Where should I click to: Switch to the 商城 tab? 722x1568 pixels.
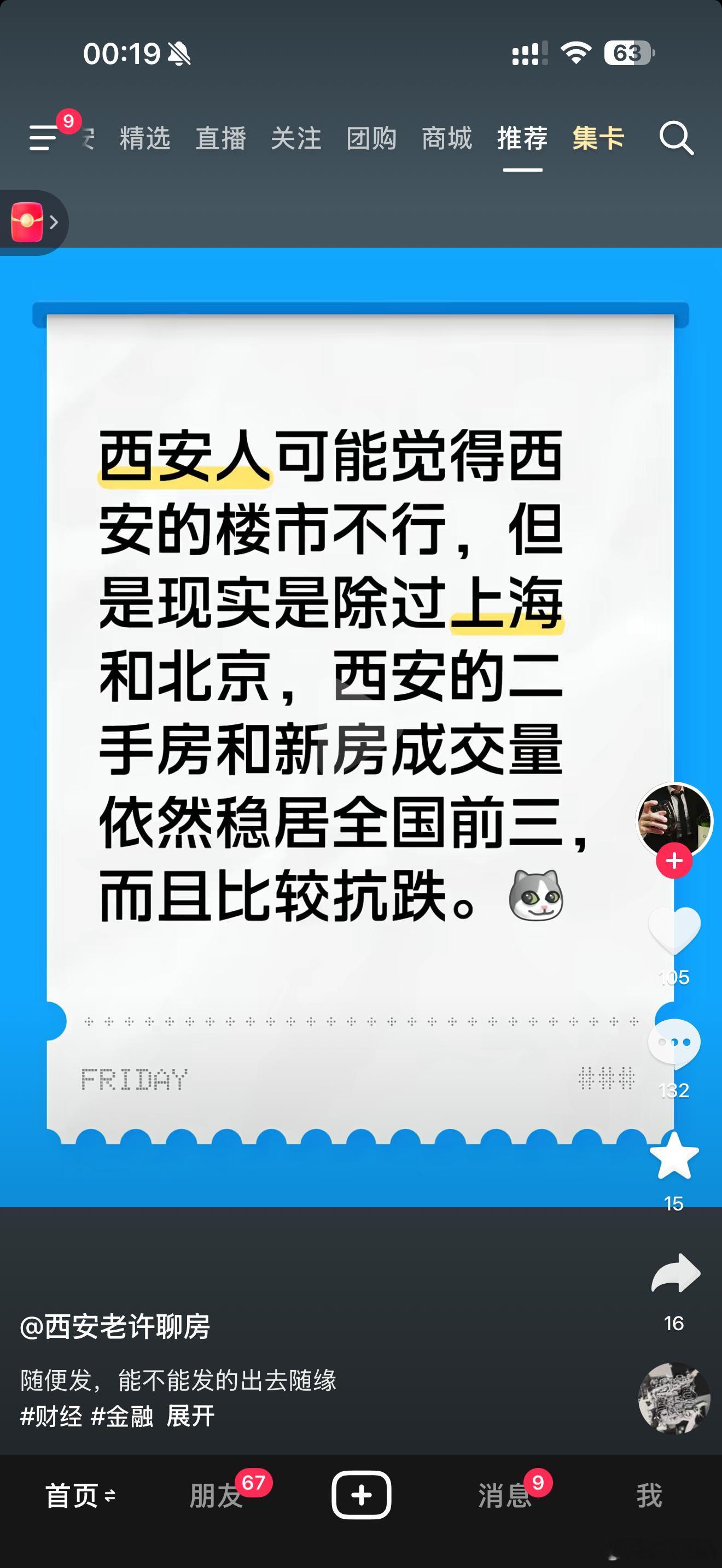pyautogui.click(x=446, y=139)
